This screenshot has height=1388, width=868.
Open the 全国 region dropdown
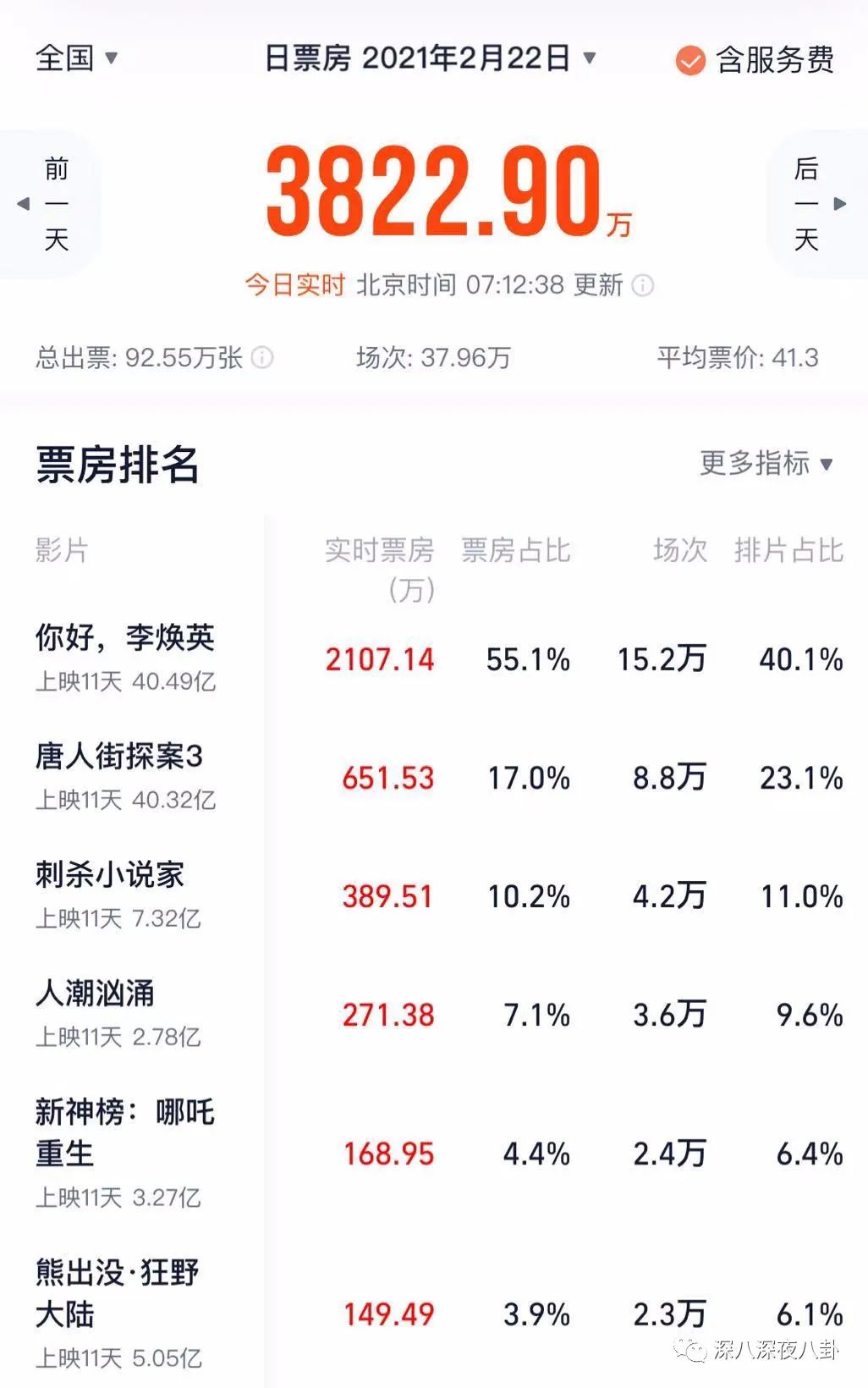76,58
